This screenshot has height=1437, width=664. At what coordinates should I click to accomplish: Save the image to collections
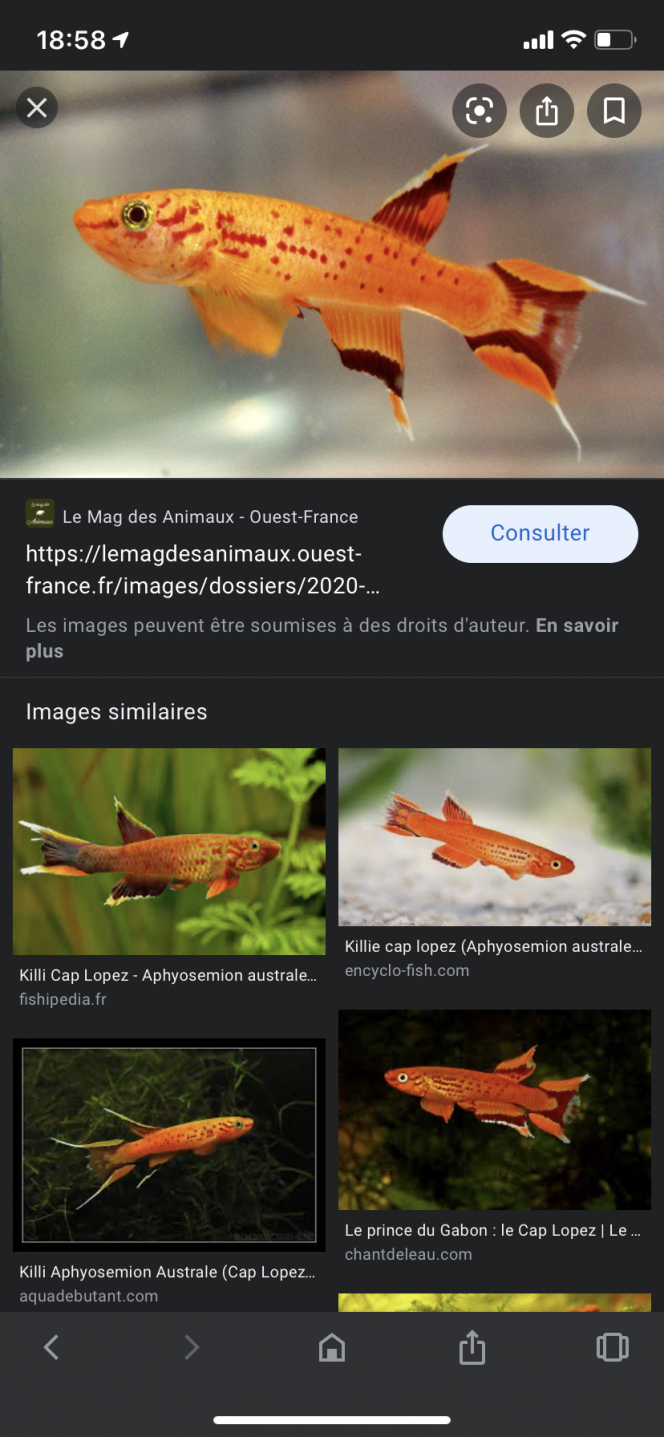(614, 111)
